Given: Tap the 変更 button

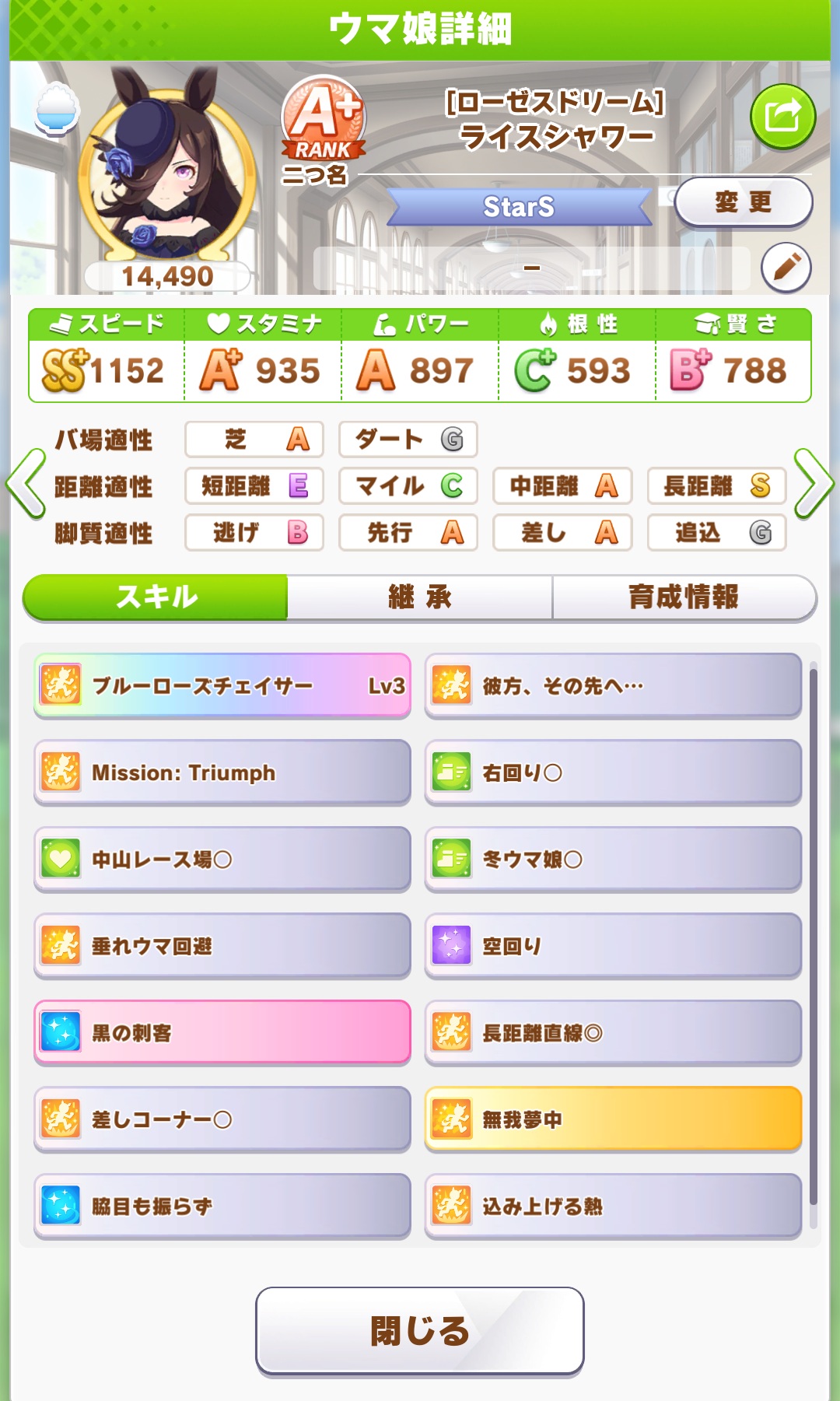Looking at the screenshot, I should (743, 202).
